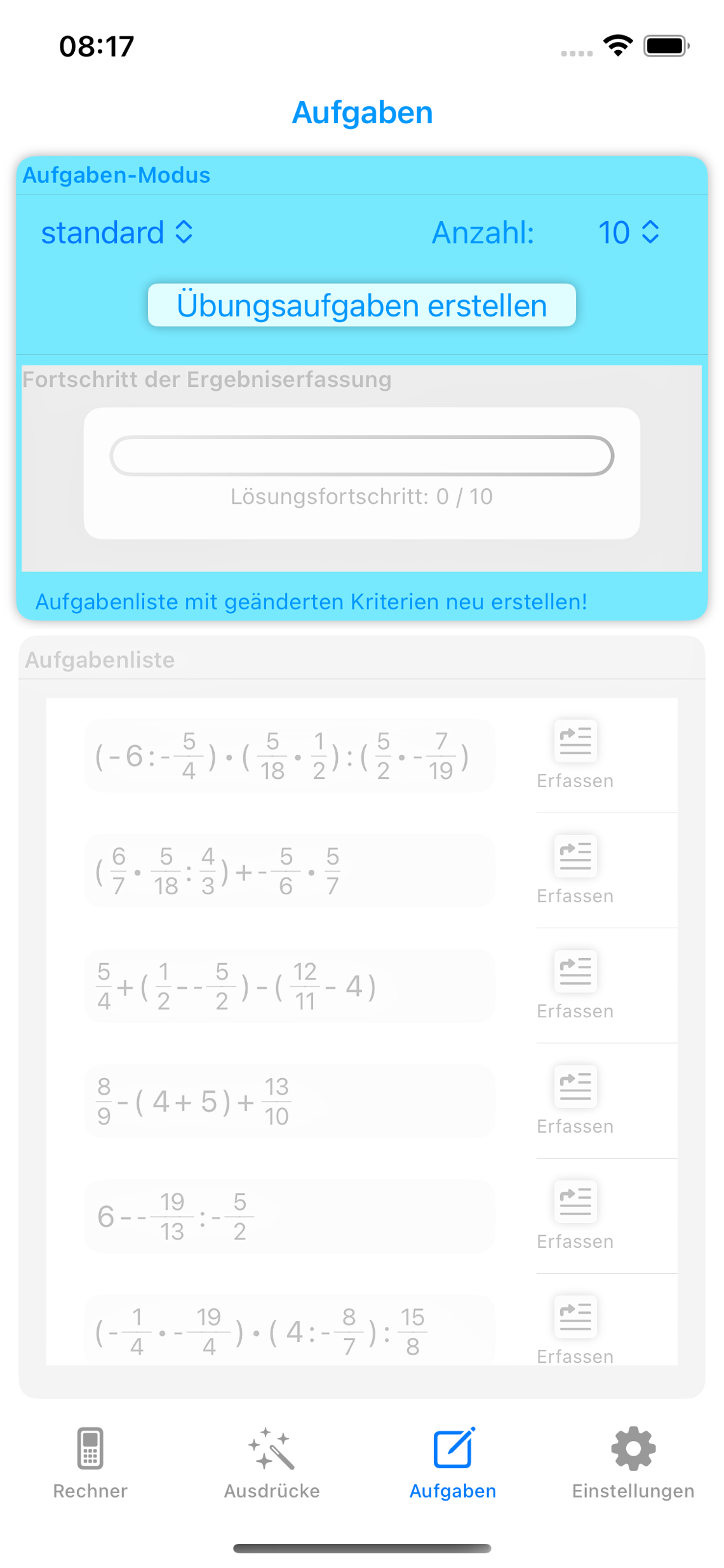Image resolution: width=724 pixels, height=1568 pixels.
Task: Tap Übungsaufgaben erstellen button
Action: [361, 306]
